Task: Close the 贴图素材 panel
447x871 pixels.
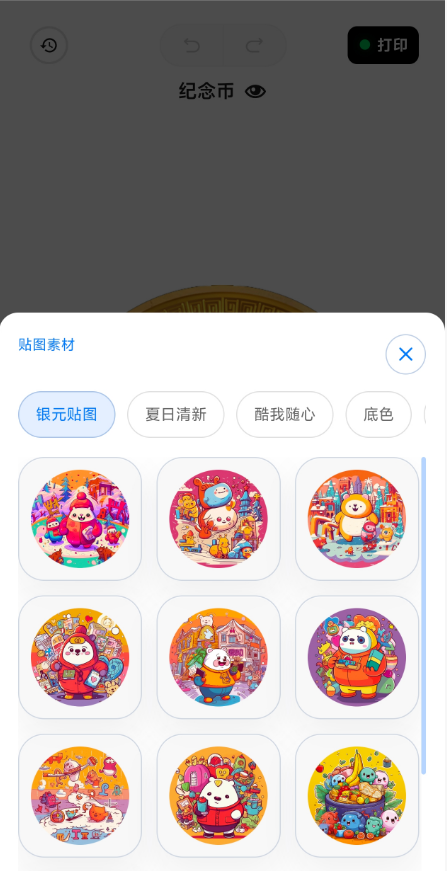Action: 405,354
